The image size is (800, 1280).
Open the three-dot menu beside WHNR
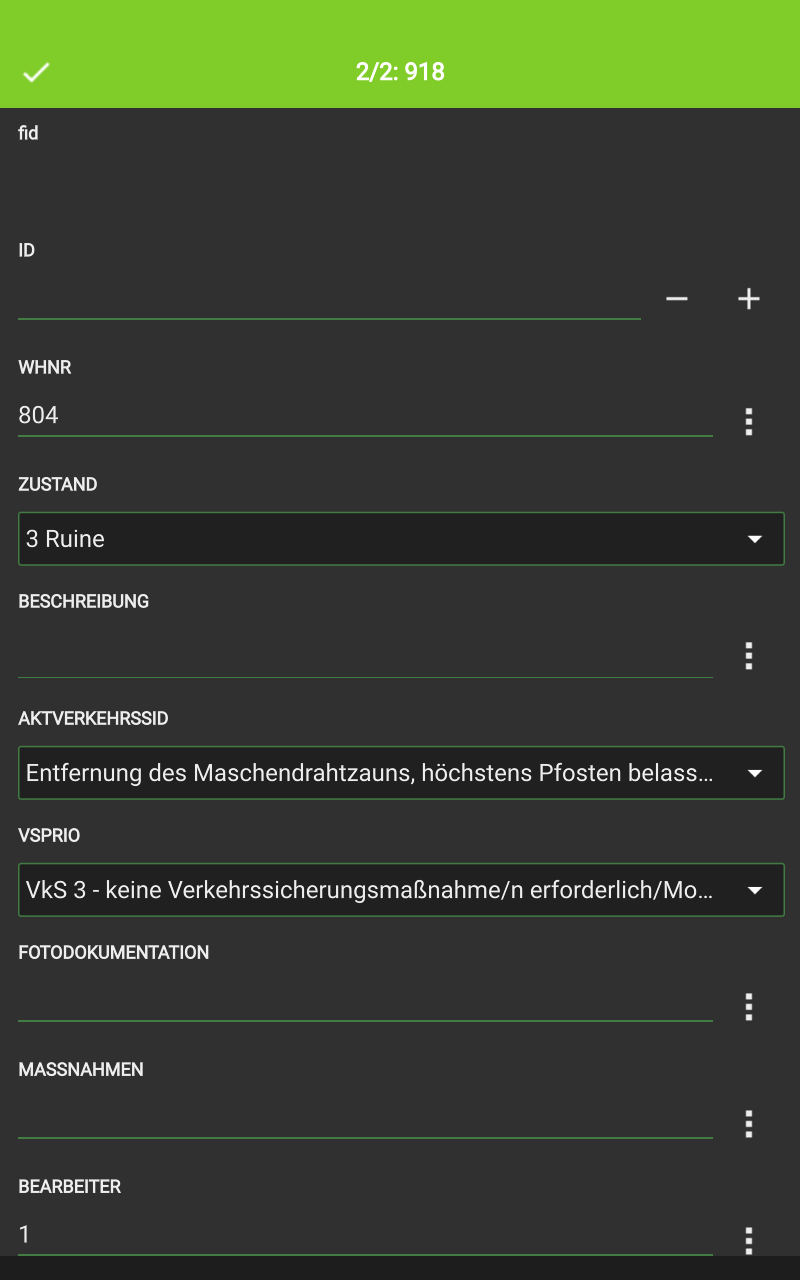(x=748, y=422)
